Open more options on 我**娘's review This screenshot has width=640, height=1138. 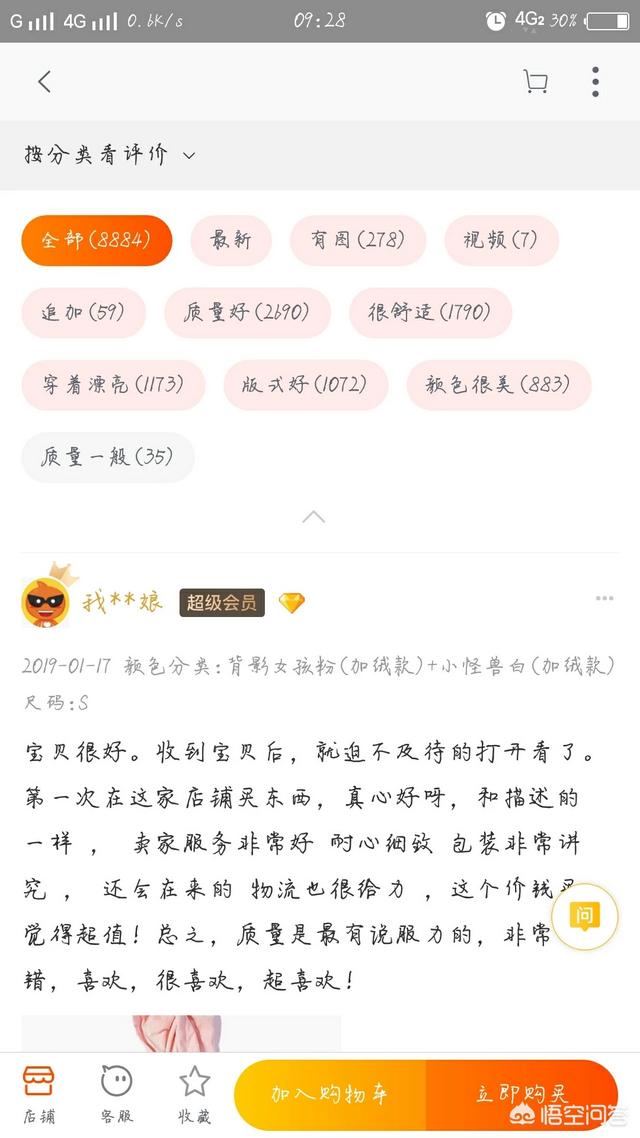pos(604,599)
